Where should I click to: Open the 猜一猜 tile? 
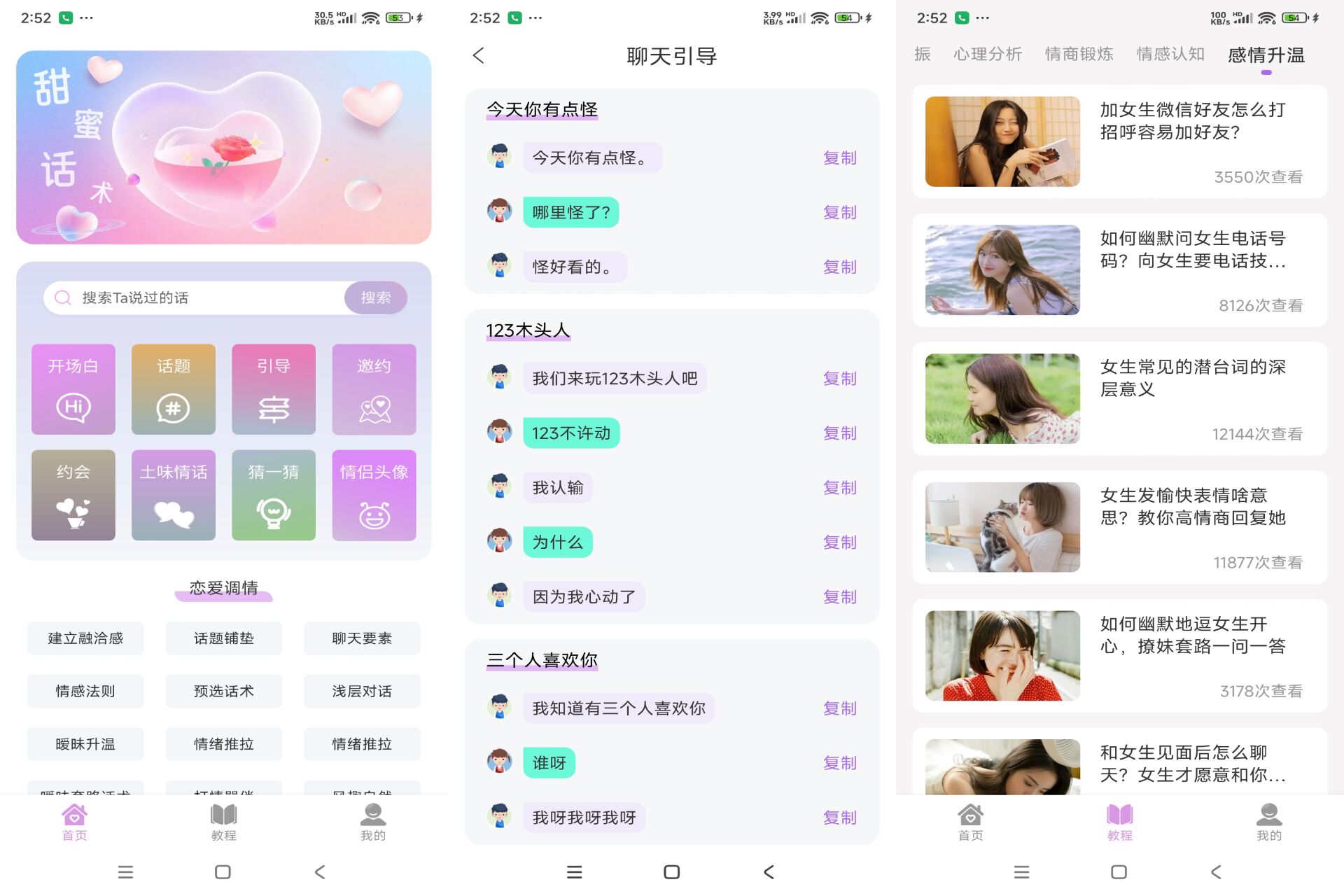(x=274, y=495)
